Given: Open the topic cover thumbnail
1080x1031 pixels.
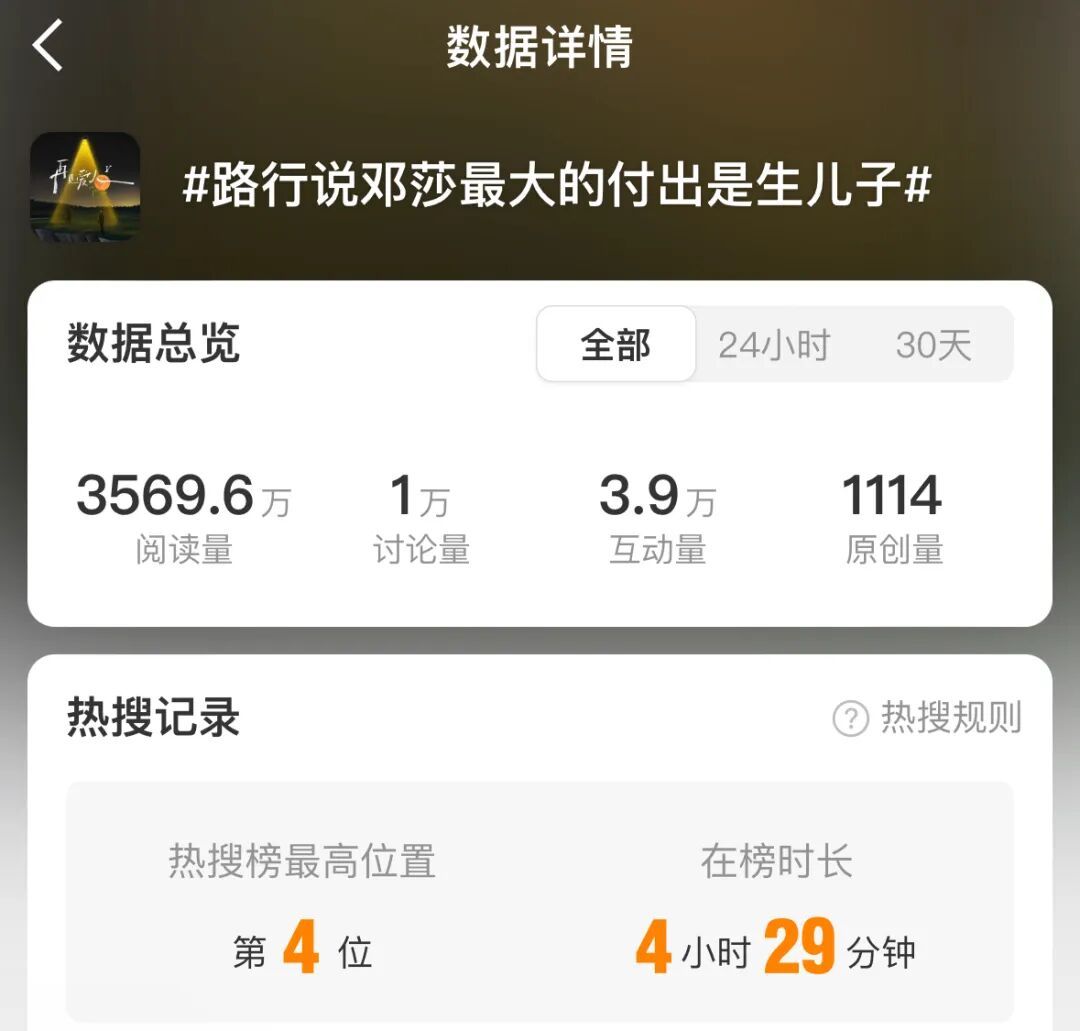Looking at the screenshot, I should 85,187.
